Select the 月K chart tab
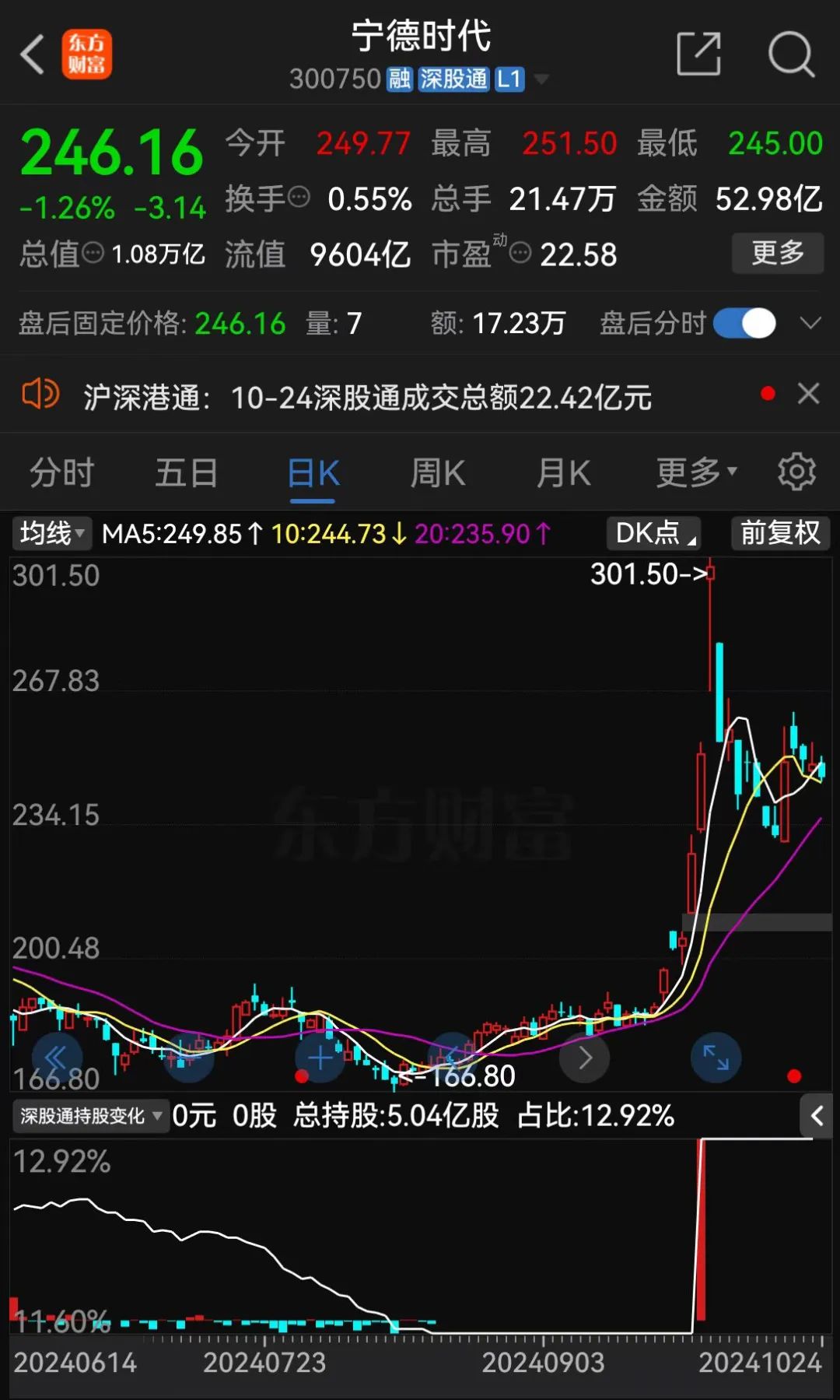Viewport: 840px width, 1400px height. pyautogui.click(x=564, y=472)
